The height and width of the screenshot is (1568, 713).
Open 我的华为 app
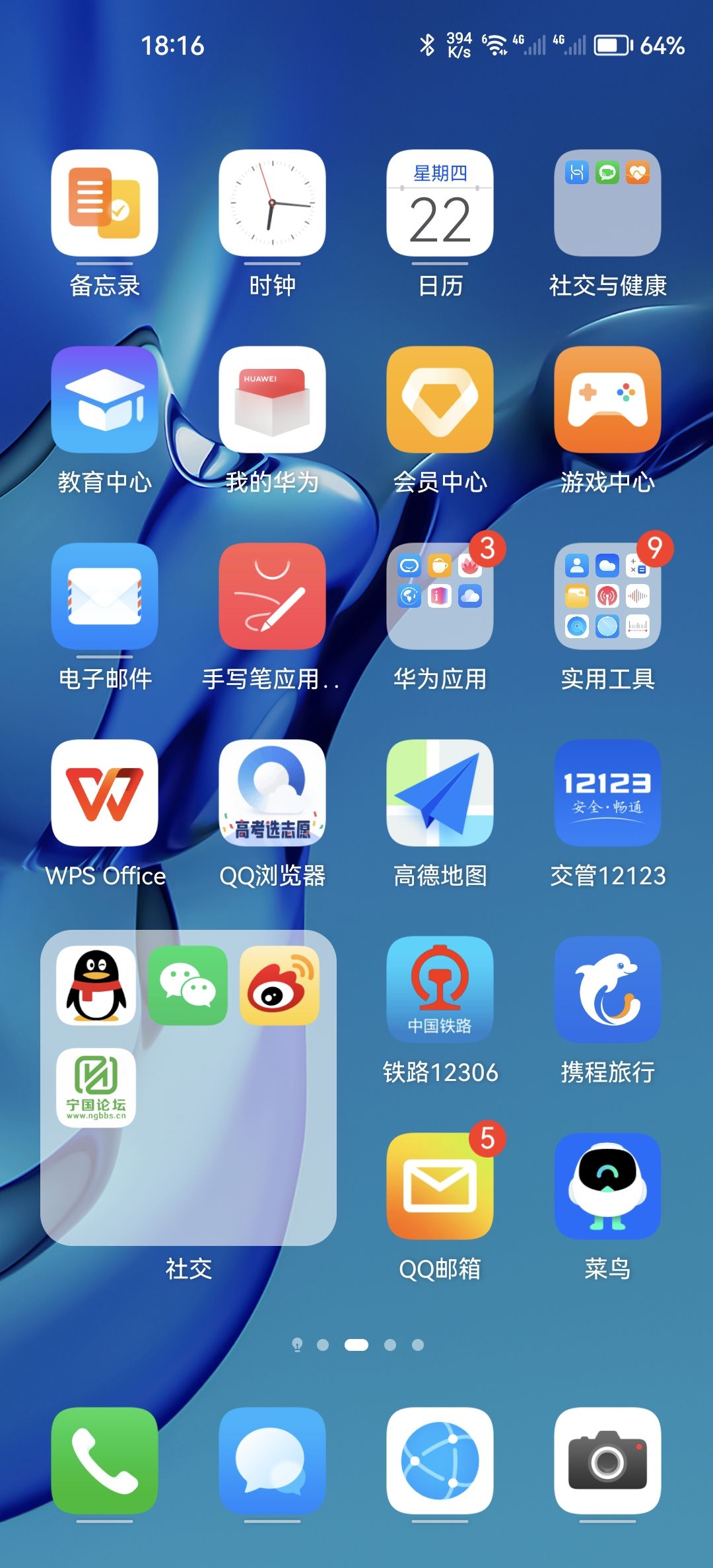point(272,400)
